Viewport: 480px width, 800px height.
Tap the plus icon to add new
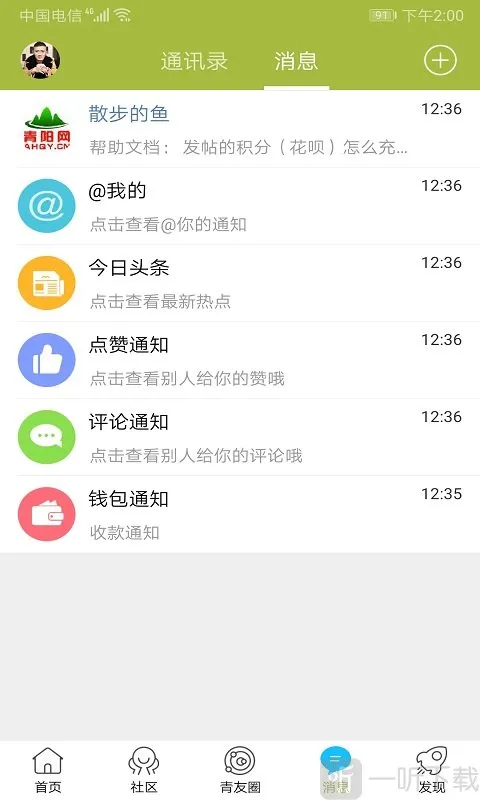440,60
